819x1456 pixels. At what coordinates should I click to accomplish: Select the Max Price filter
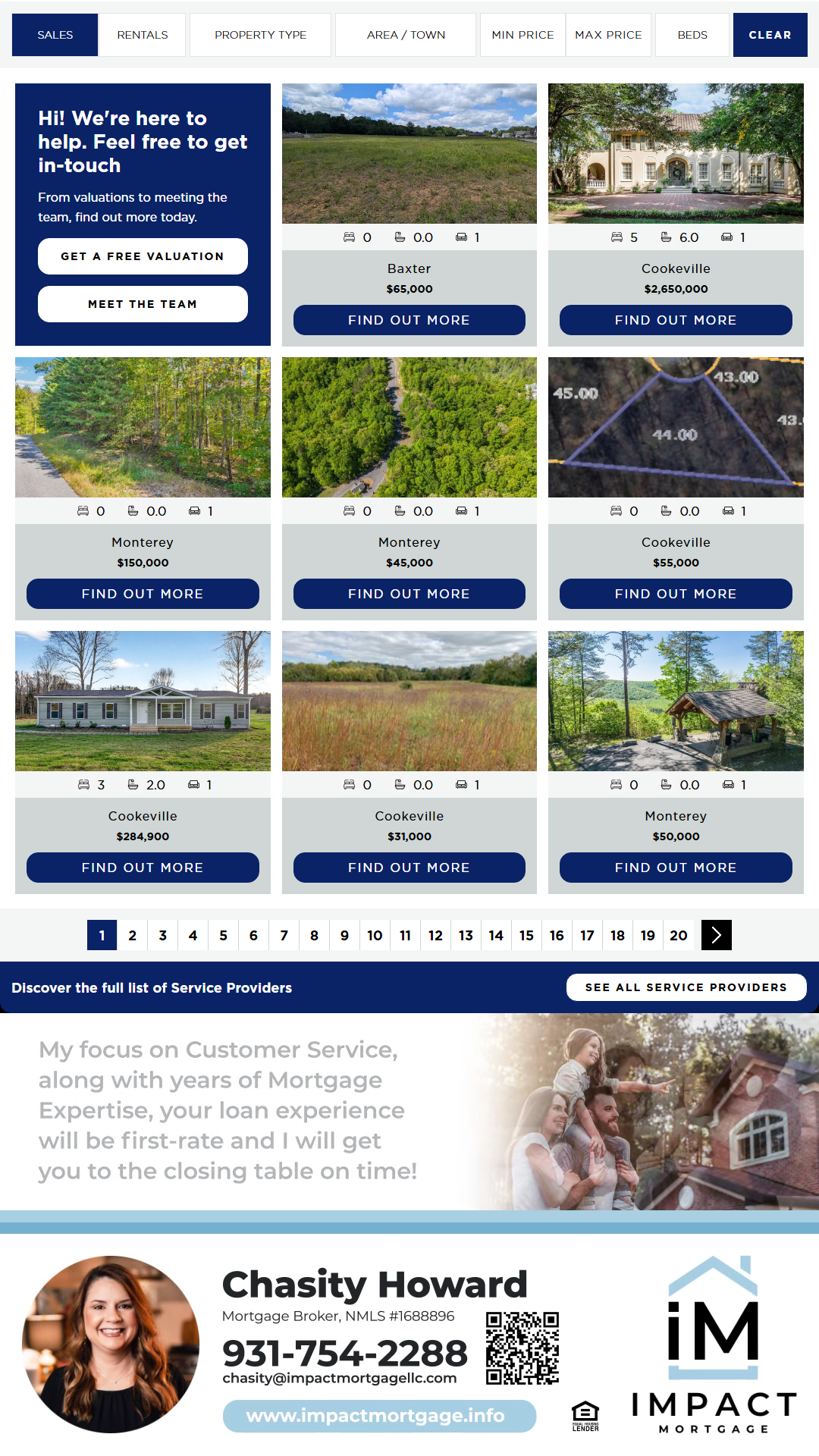(x=608, y=35)
